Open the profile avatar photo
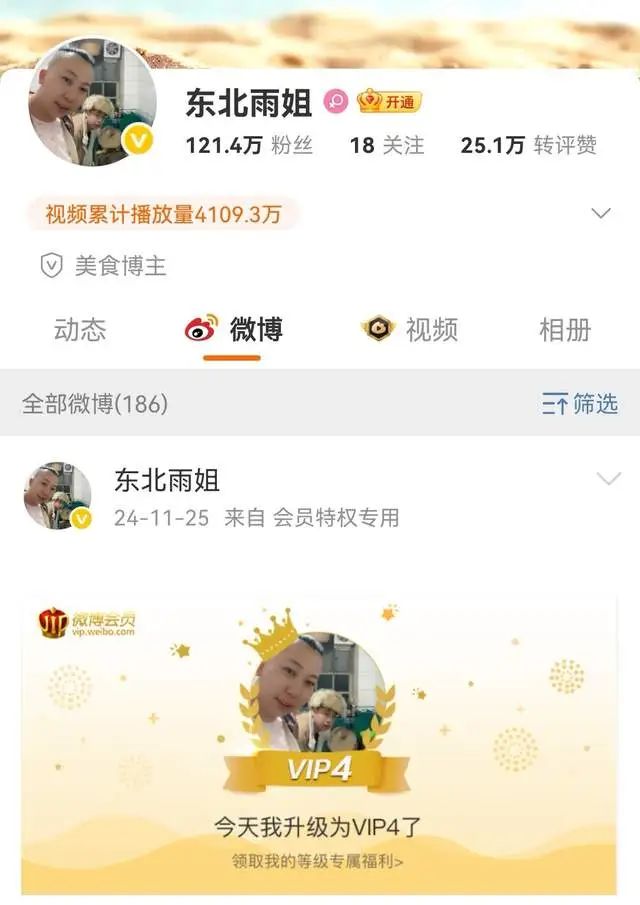The width and height of the screenshot is (640, 905). 92,102
